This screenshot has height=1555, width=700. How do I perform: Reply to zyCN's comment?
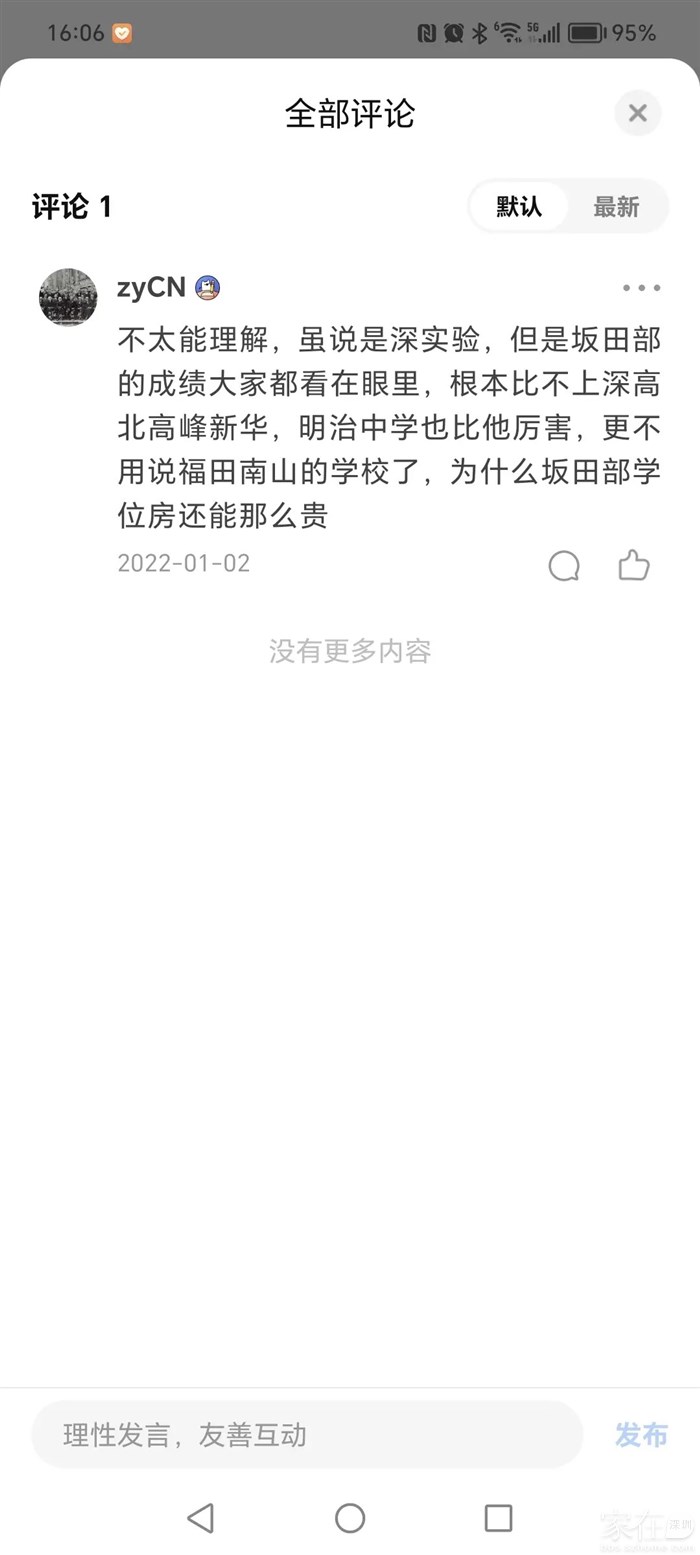(564, 566)
